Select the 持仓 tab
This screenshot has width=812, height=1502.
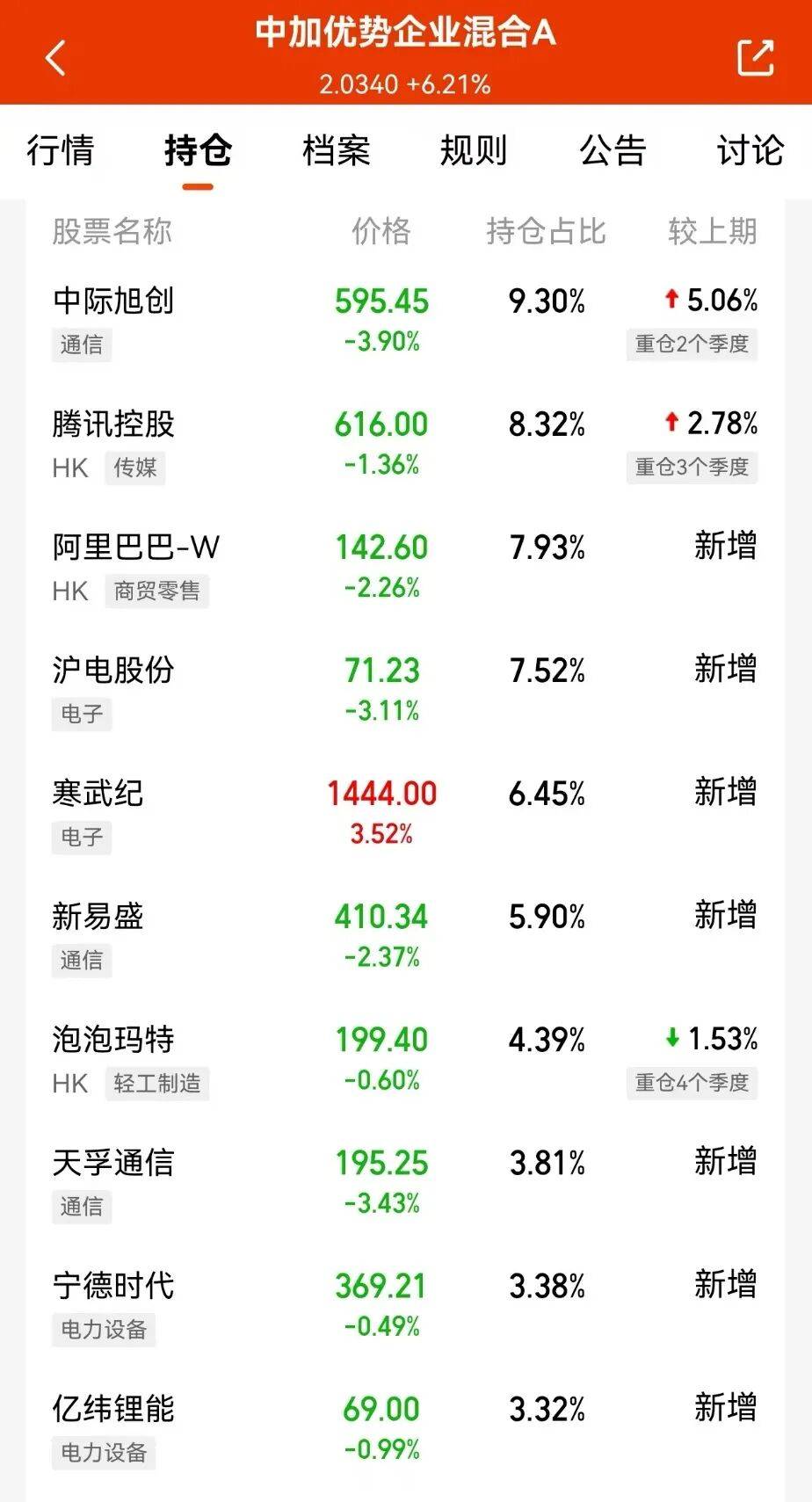pos(198,150)
